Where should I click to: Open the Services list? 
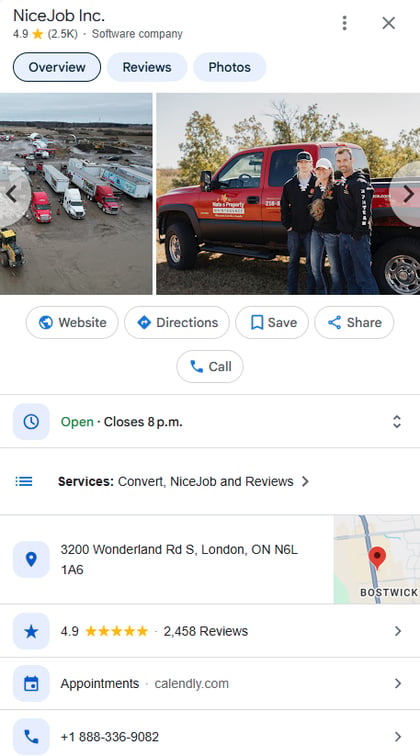tap(210, 481)
